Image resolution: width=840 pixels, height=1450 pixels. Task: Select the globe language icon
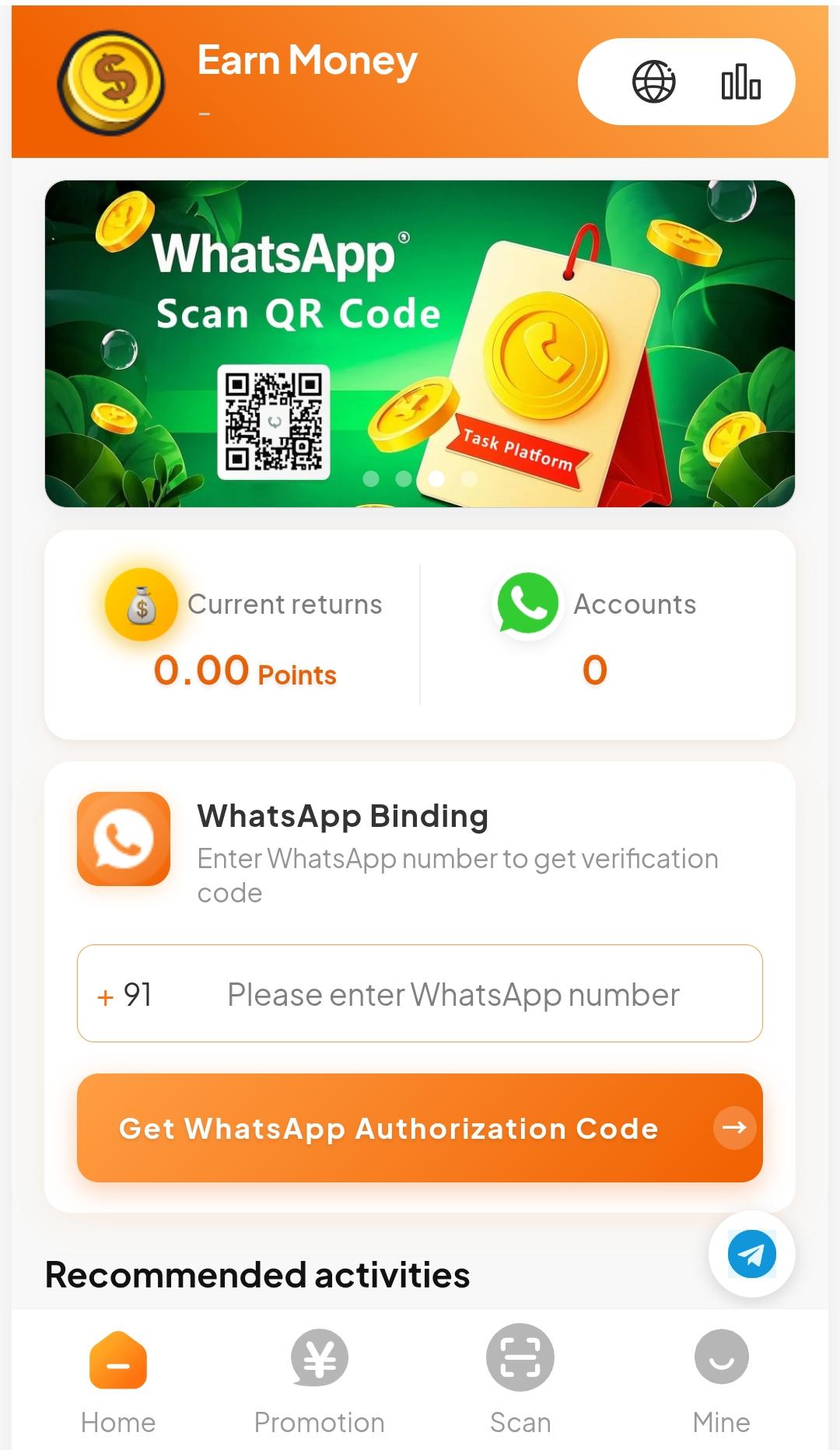(x=652, y=81)
